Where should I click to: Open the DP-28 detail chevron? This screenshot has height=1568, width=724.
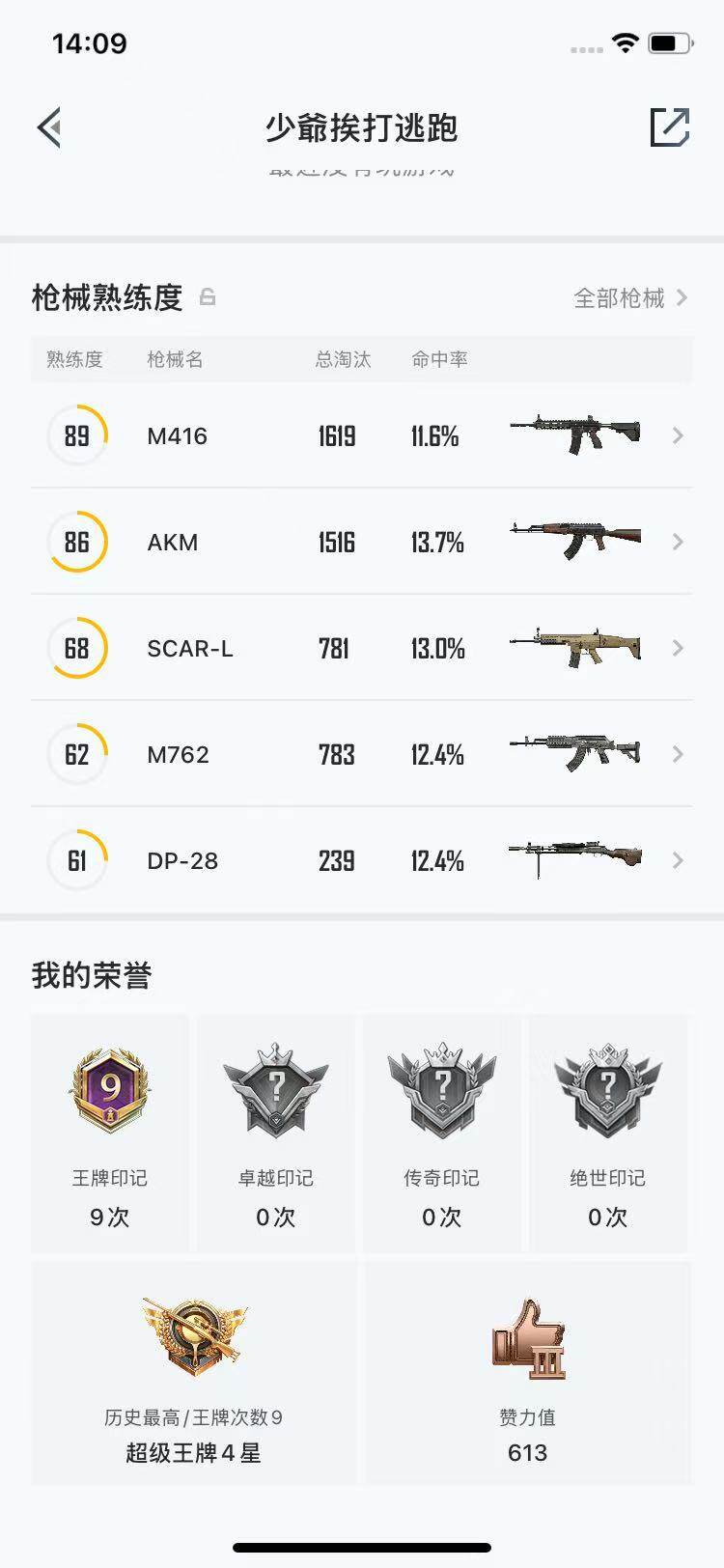[679, 859]
